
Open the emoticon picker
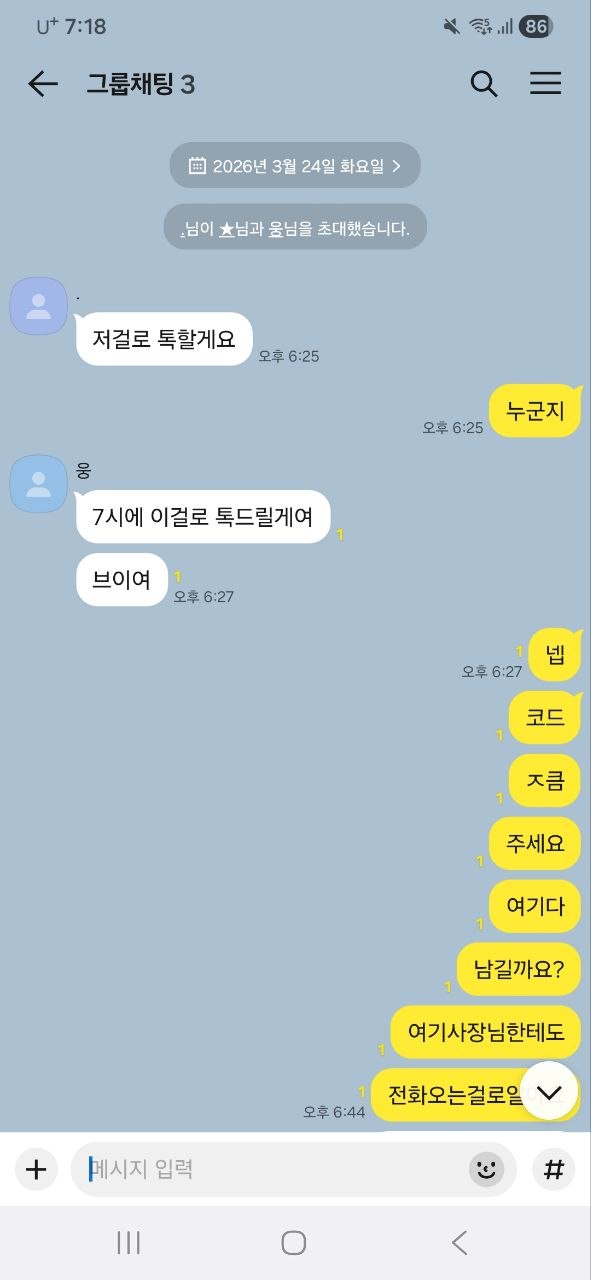pos(487,1168)
